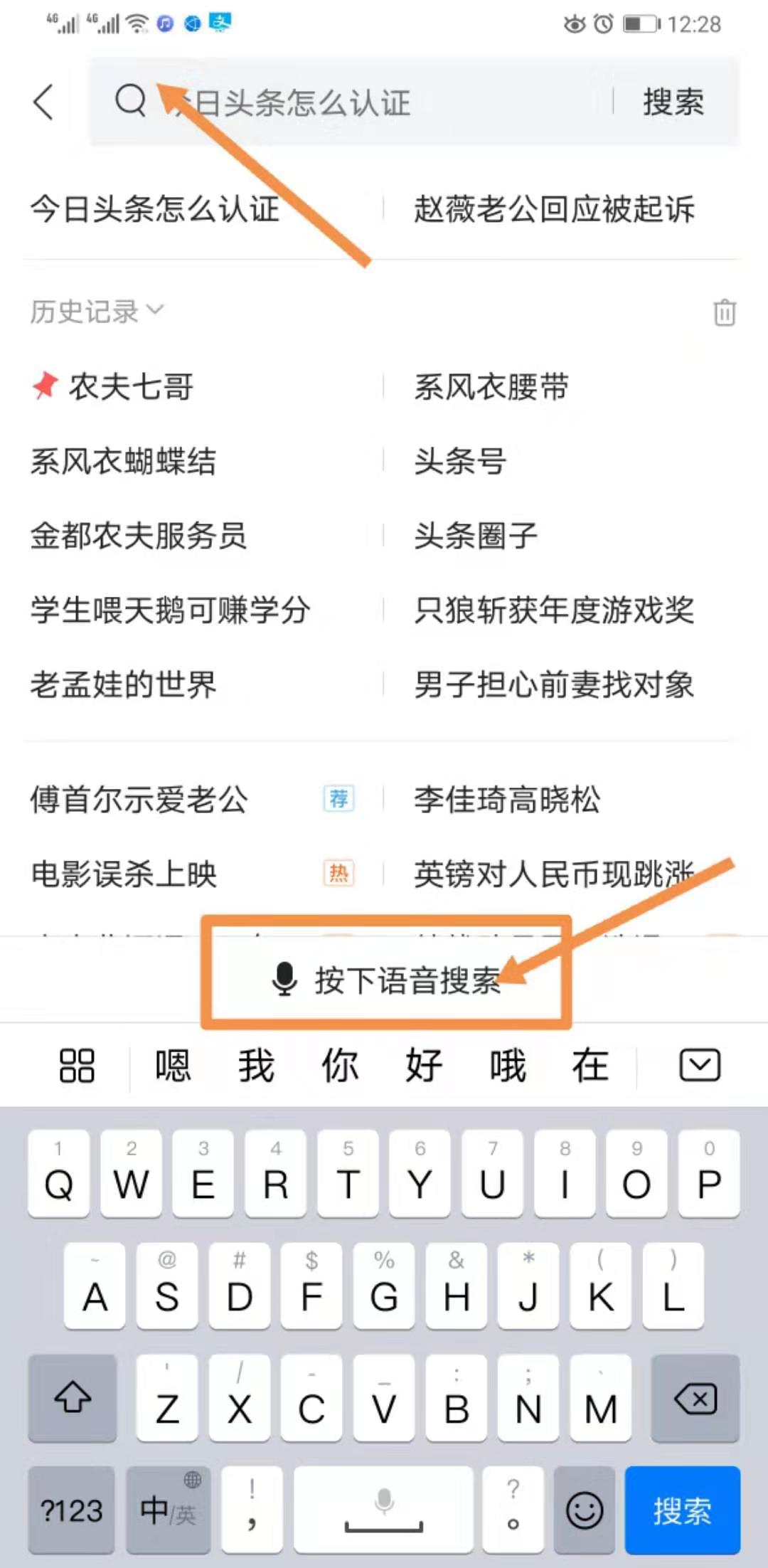The width and height of the screenshot is (768, 1568).
Task: Click the trash icon to clear history
Action: pyautogui.click(x=724, y=313)
